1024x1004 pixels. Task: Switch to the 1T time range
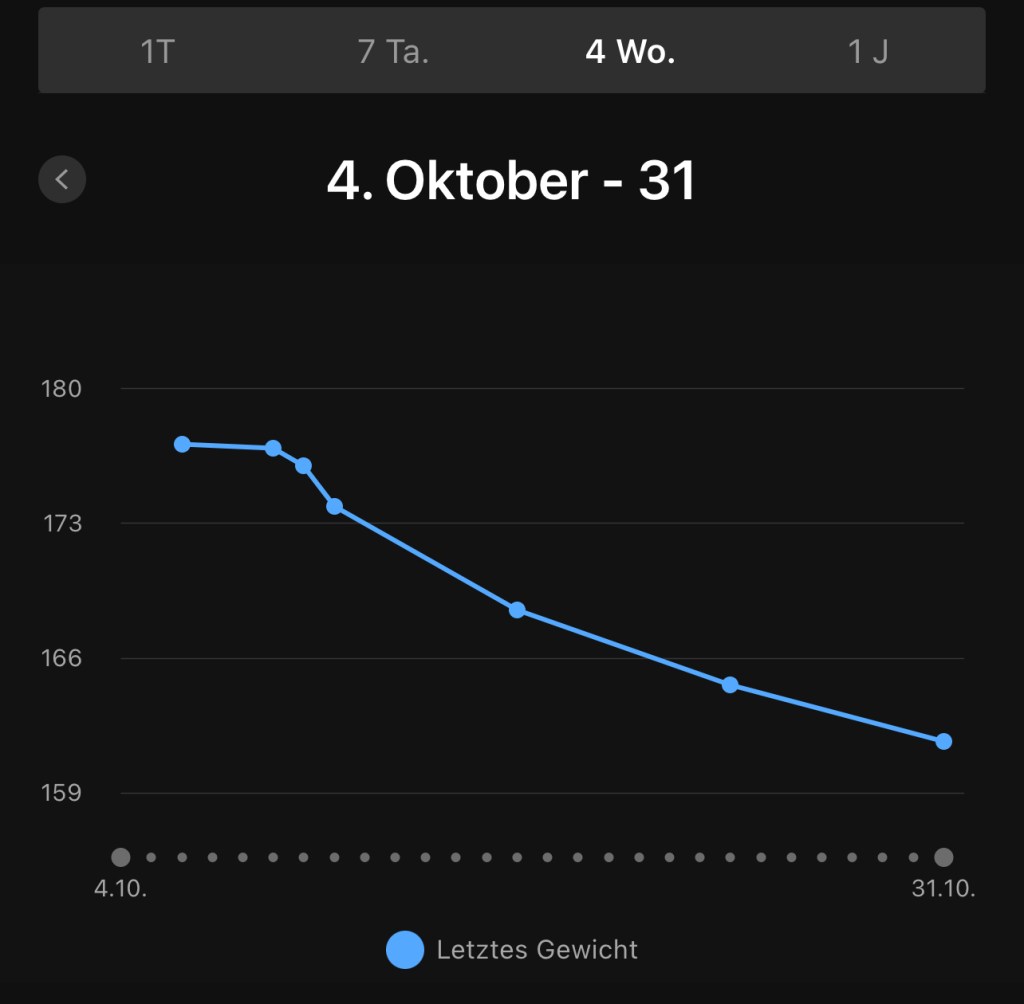pos(158,52)
